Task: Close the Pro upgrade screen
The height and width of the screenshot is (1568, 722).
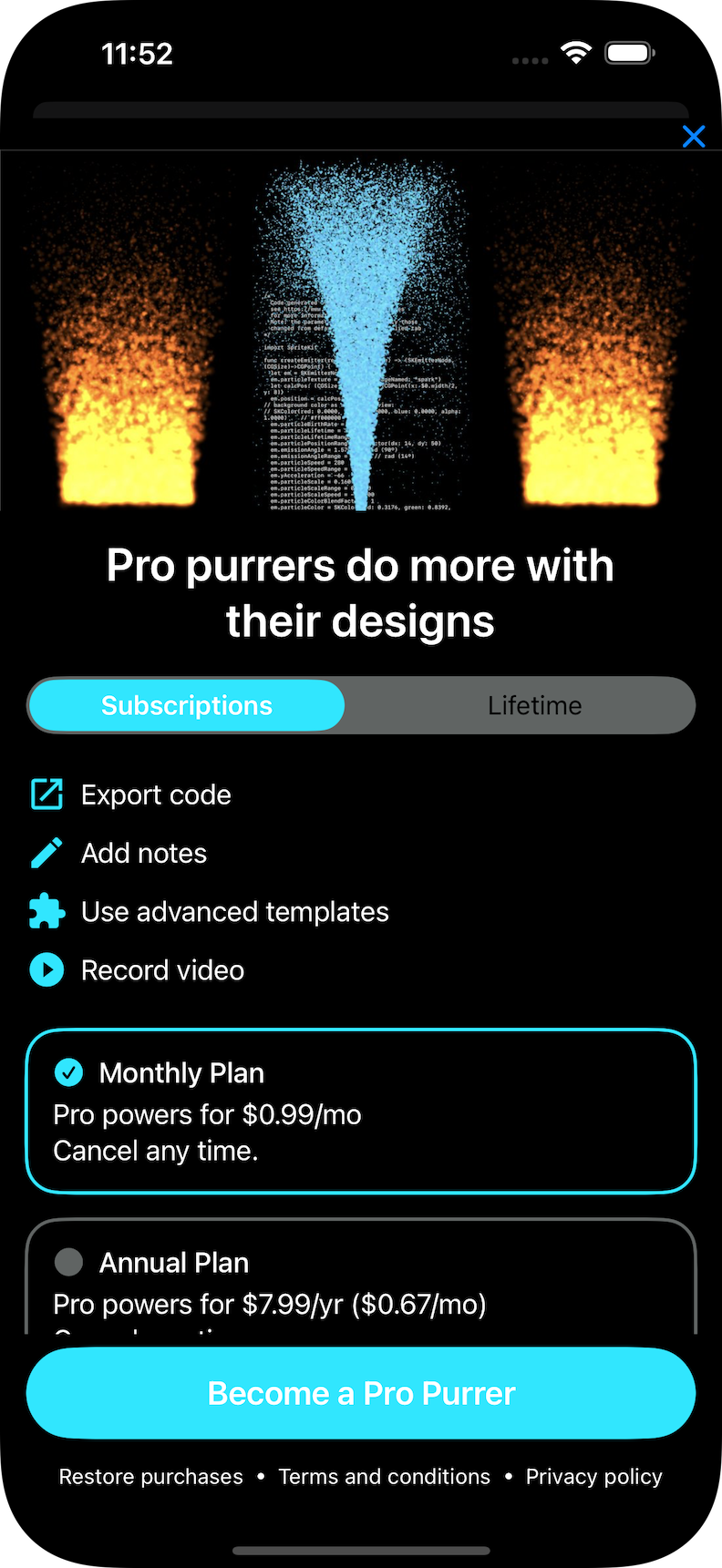Action: (694, 137)
